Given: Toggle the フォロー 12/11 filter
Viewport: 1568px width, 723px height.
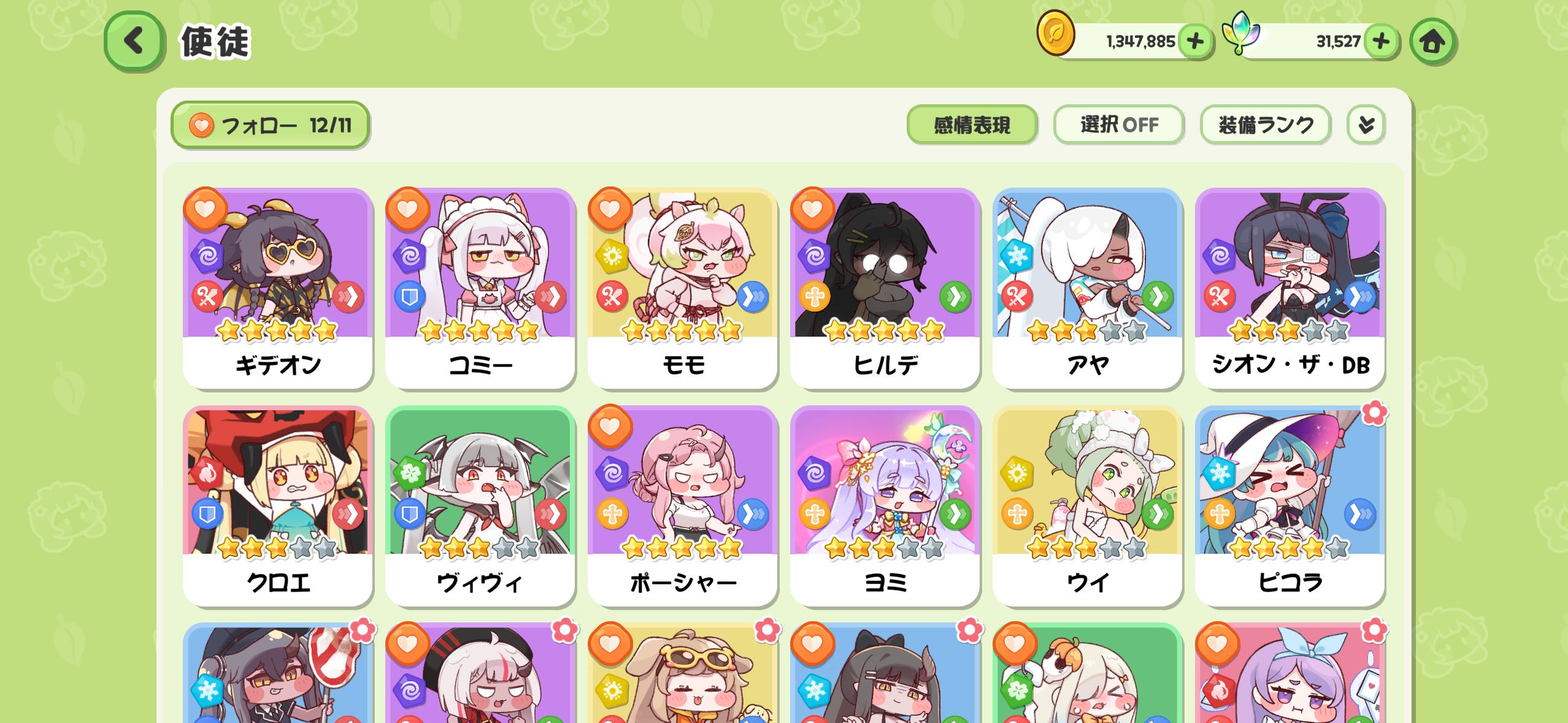Looking at the screenshot, I should 270,125.
